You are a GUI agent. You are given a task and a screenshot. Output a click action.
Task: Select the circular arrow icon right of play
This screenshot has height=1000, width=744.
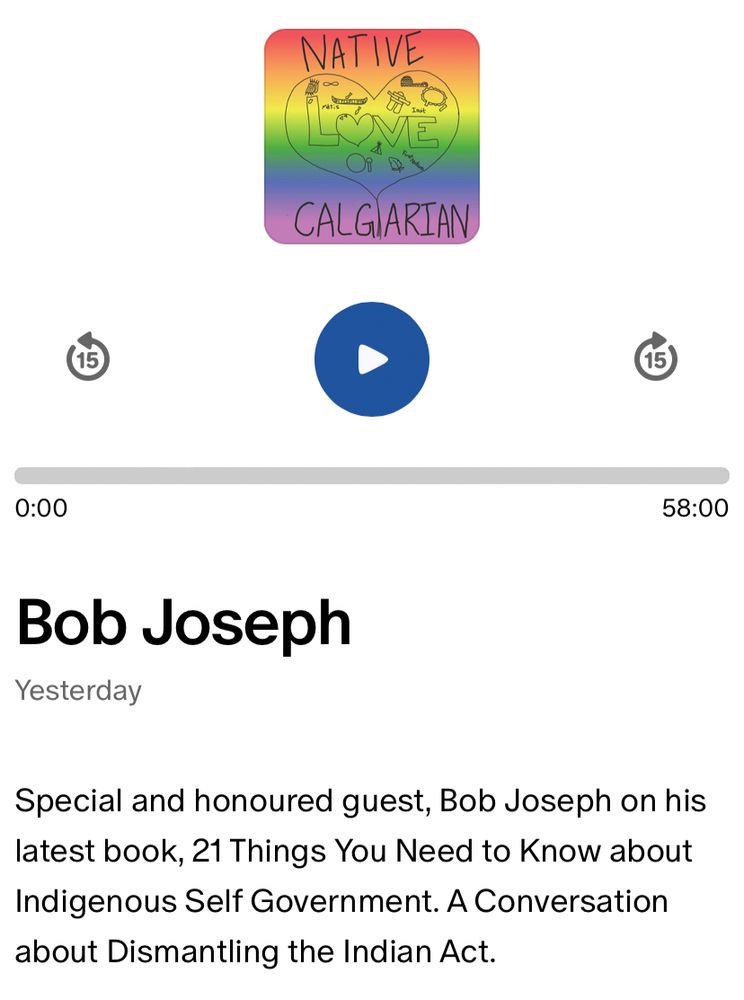coord(658,358)
